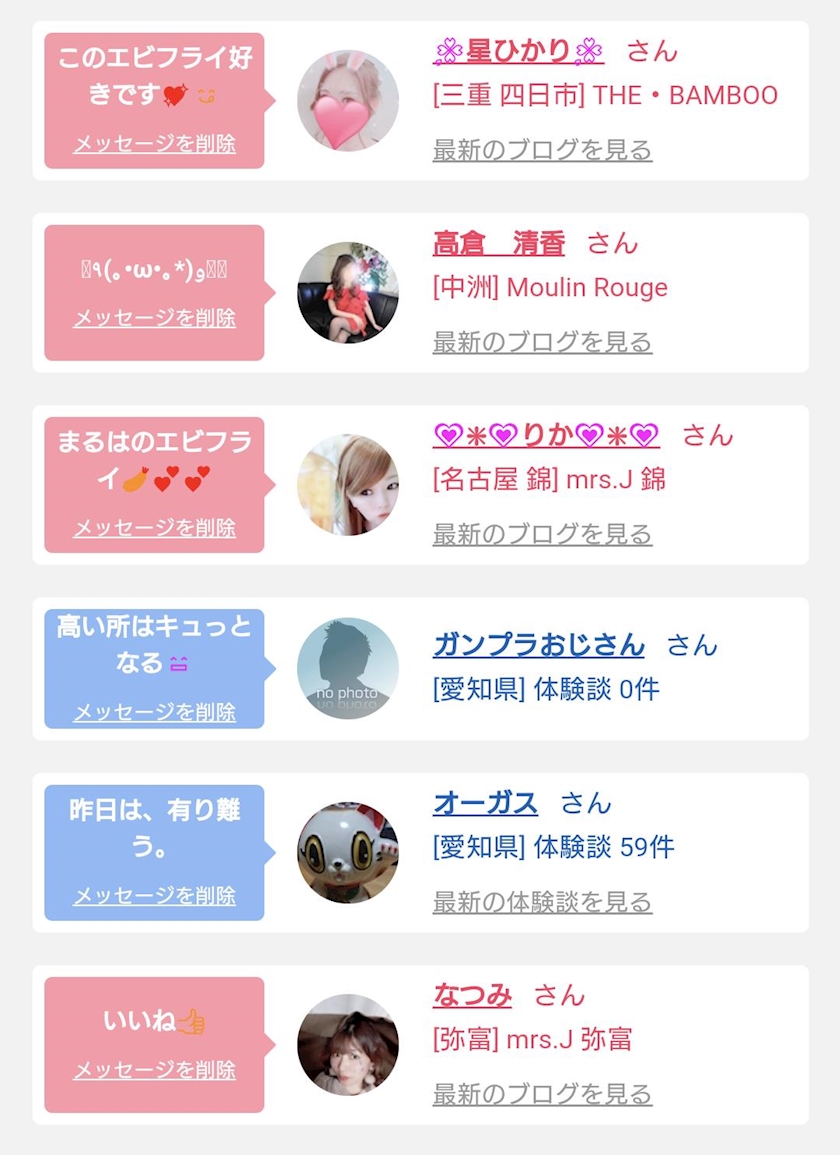View りか's latest blog
This screenshot has width=840, height=1155.
coord(542,534)
